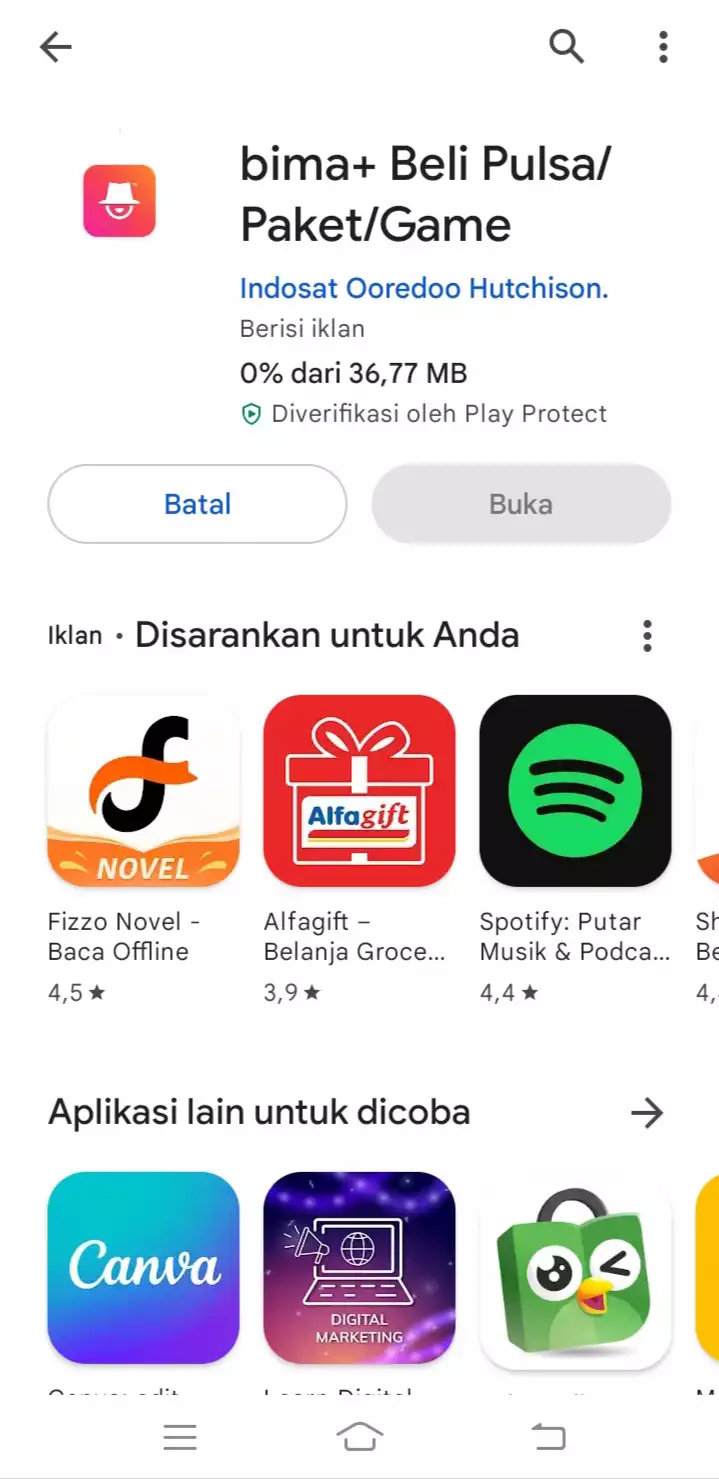Screen dimensions: 719x1479
Task: Open the top-right overflow menu
Action: coord(663,47)
